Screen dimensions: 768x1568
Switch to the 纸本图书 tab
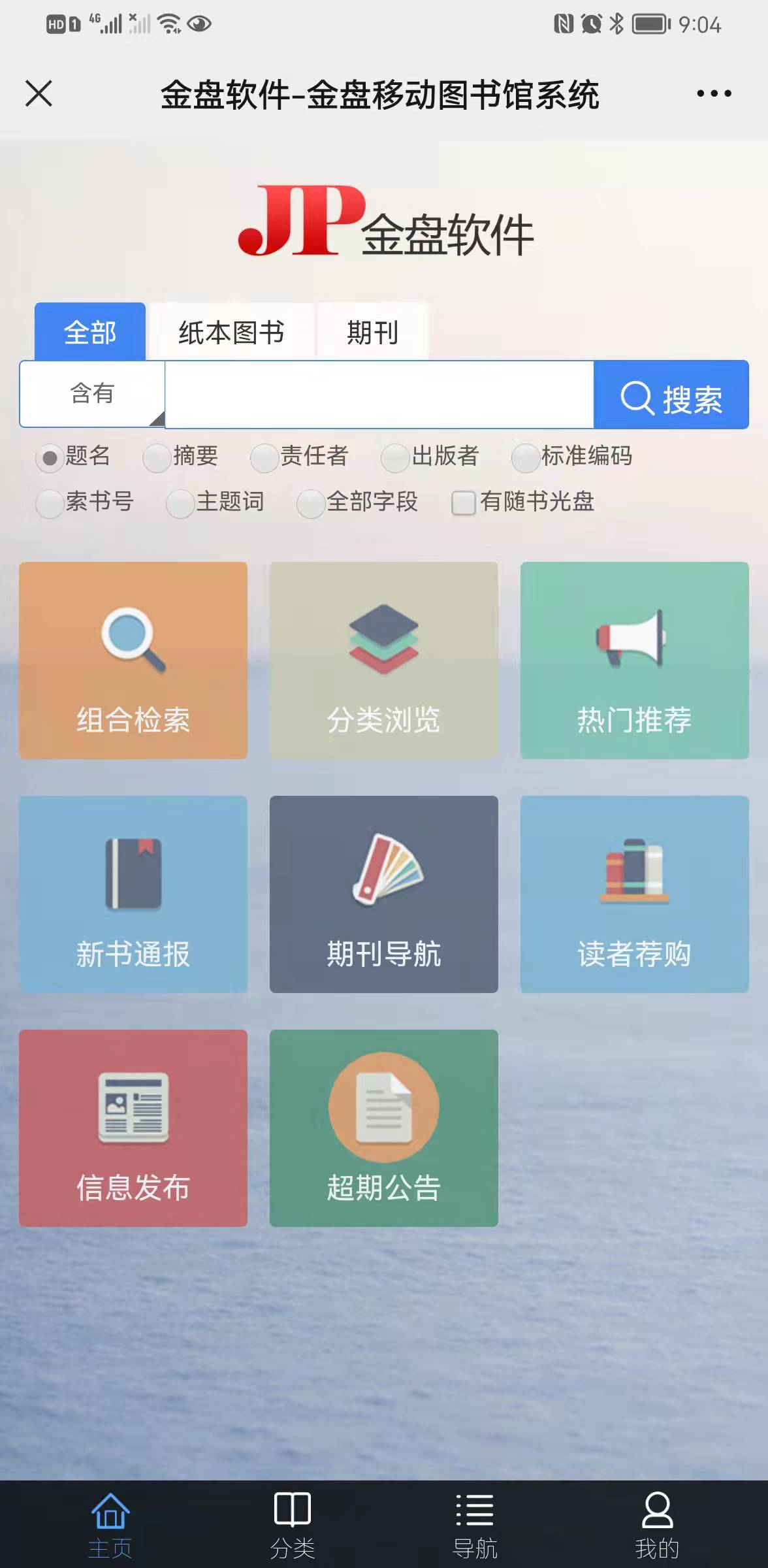[231, 333]
